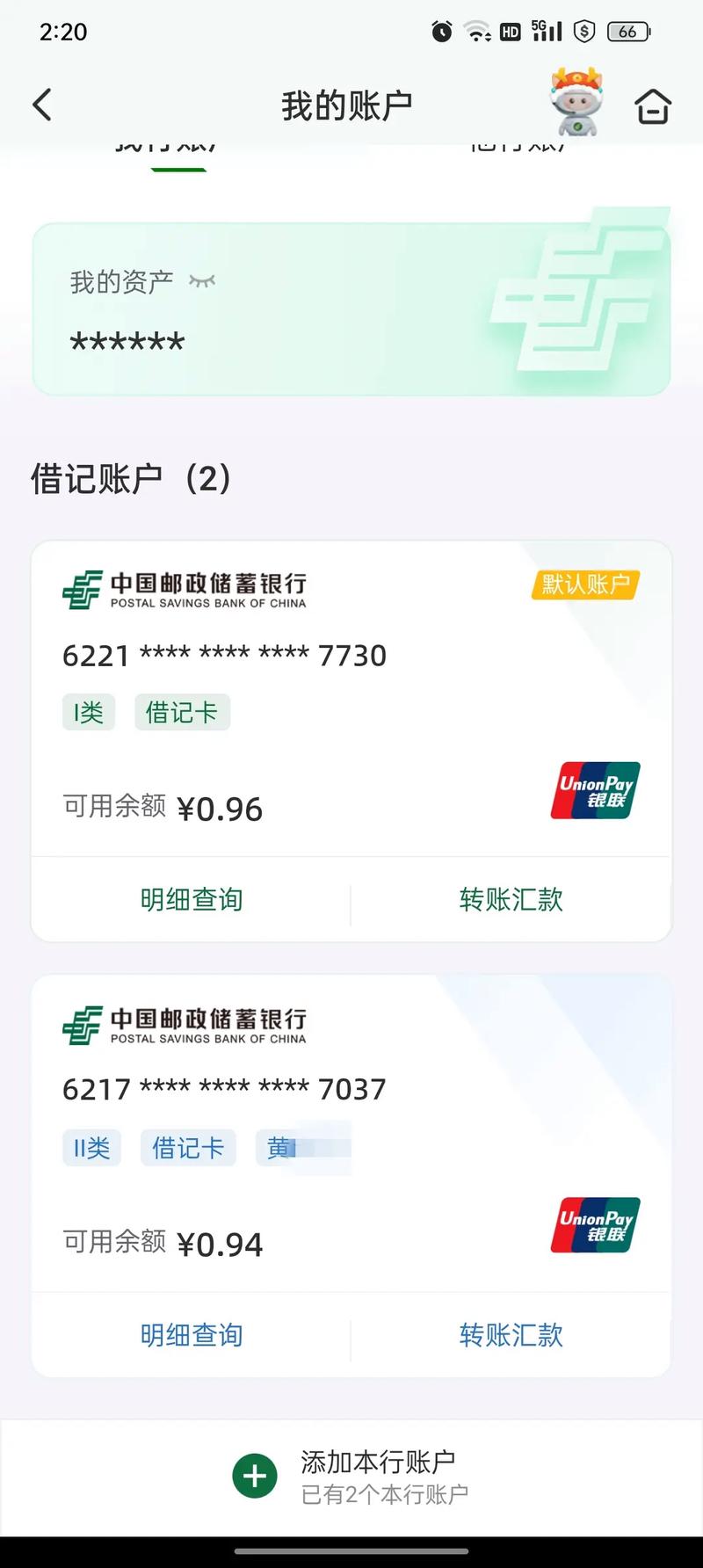Tap the masked ****** asset amount
The image size is (703, 1568).
point(127,341)
